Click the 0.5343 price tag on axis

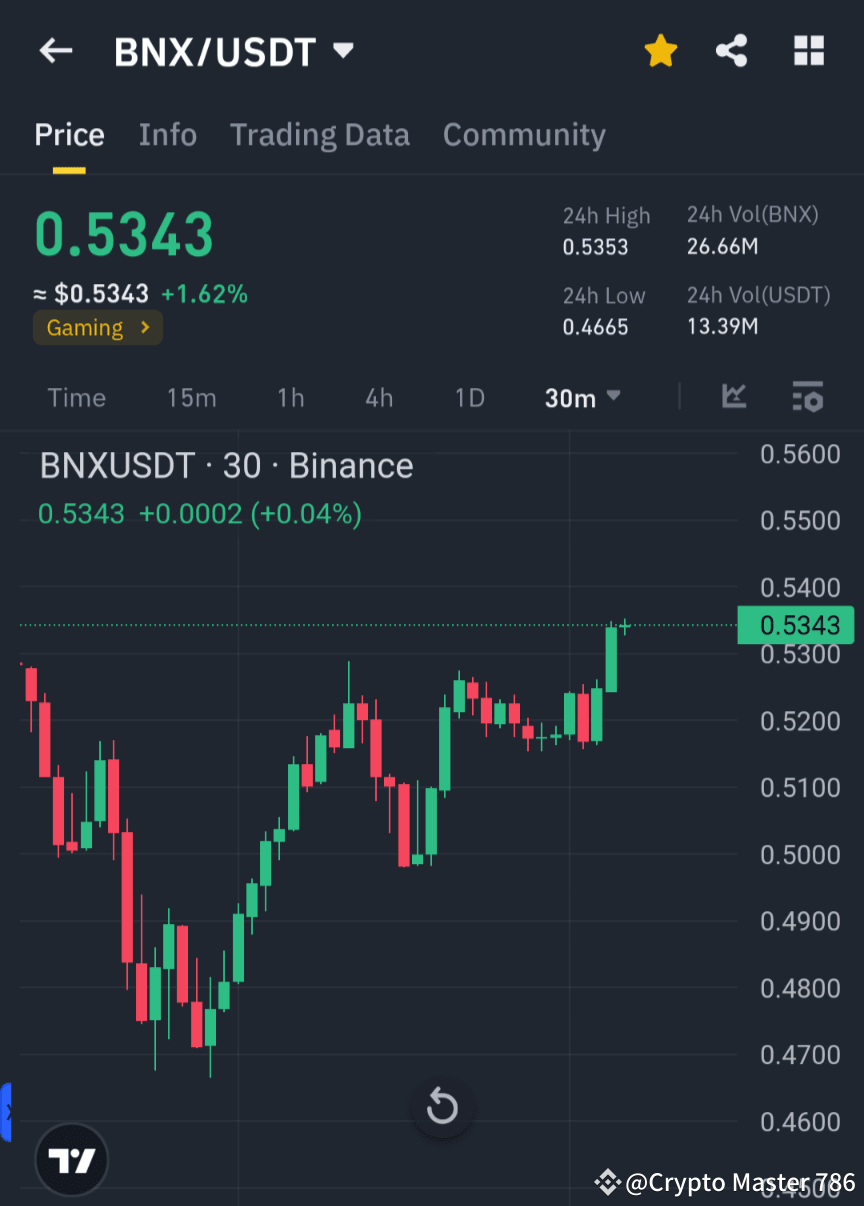[x=796, y=625]
